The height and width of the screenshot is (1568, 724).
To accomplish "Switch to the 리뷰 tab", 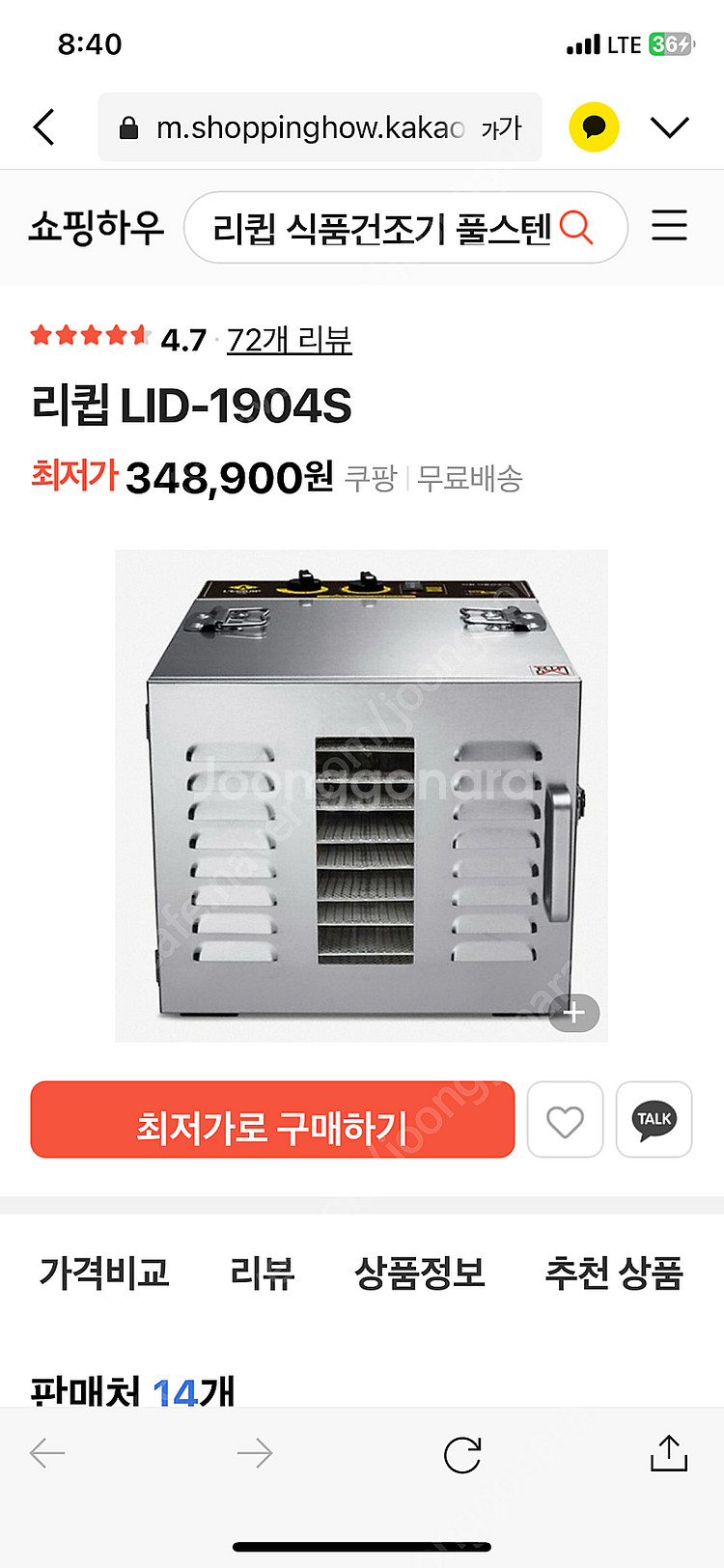I will (x=262, y=1273).
